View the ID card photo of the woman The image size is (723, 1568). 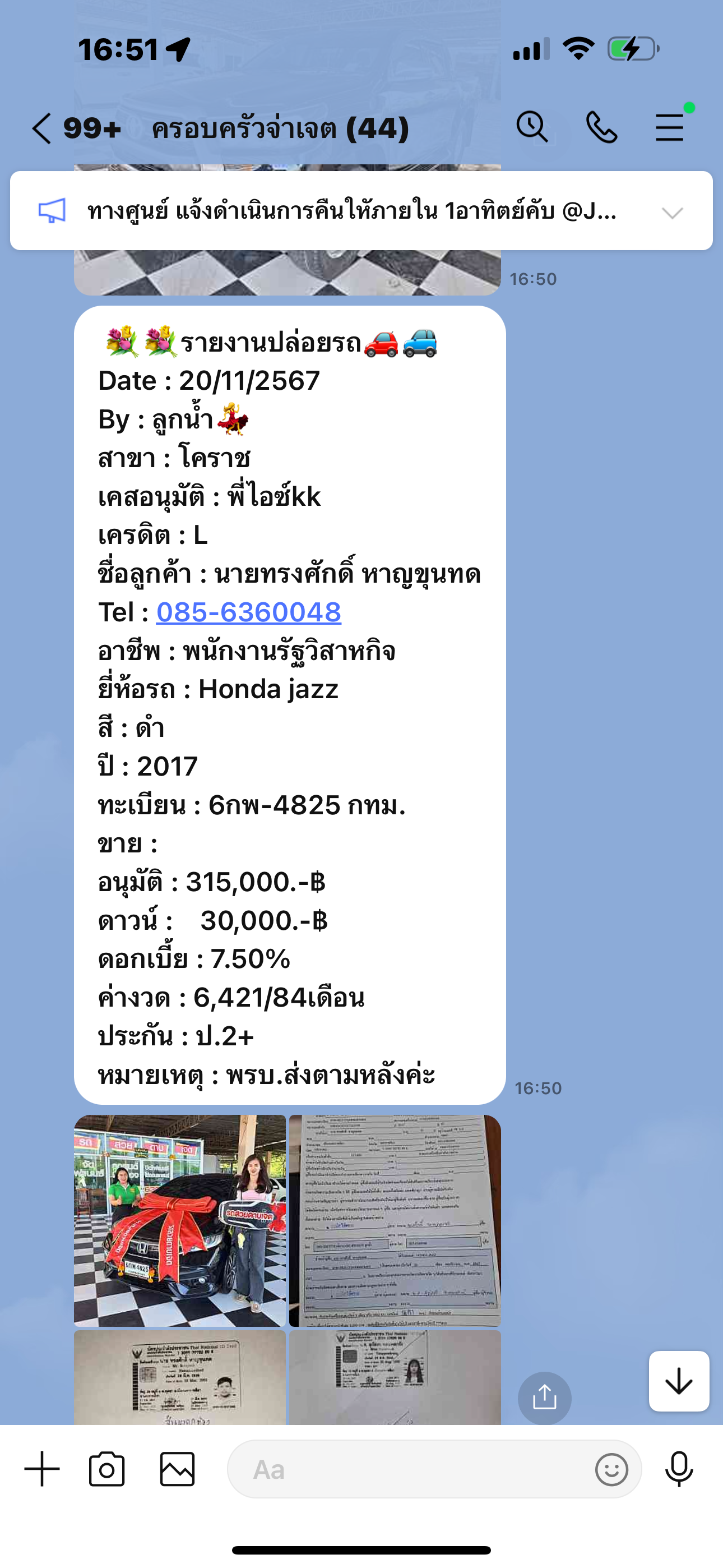click(395, 1377)
